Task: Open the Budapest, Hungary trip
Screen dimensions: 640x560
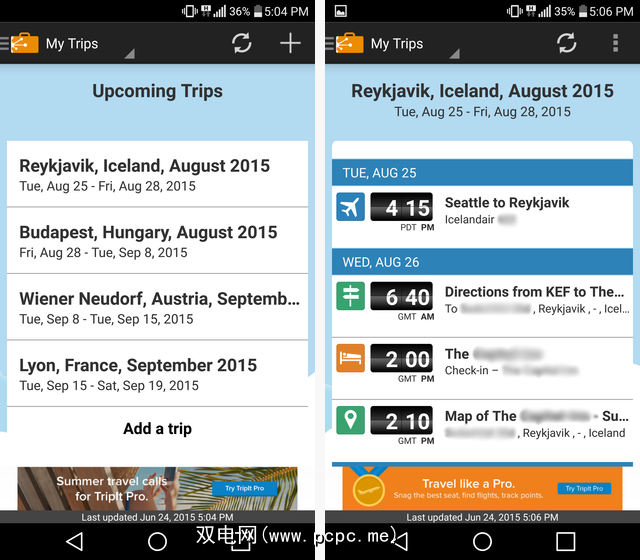Action: 157,240
